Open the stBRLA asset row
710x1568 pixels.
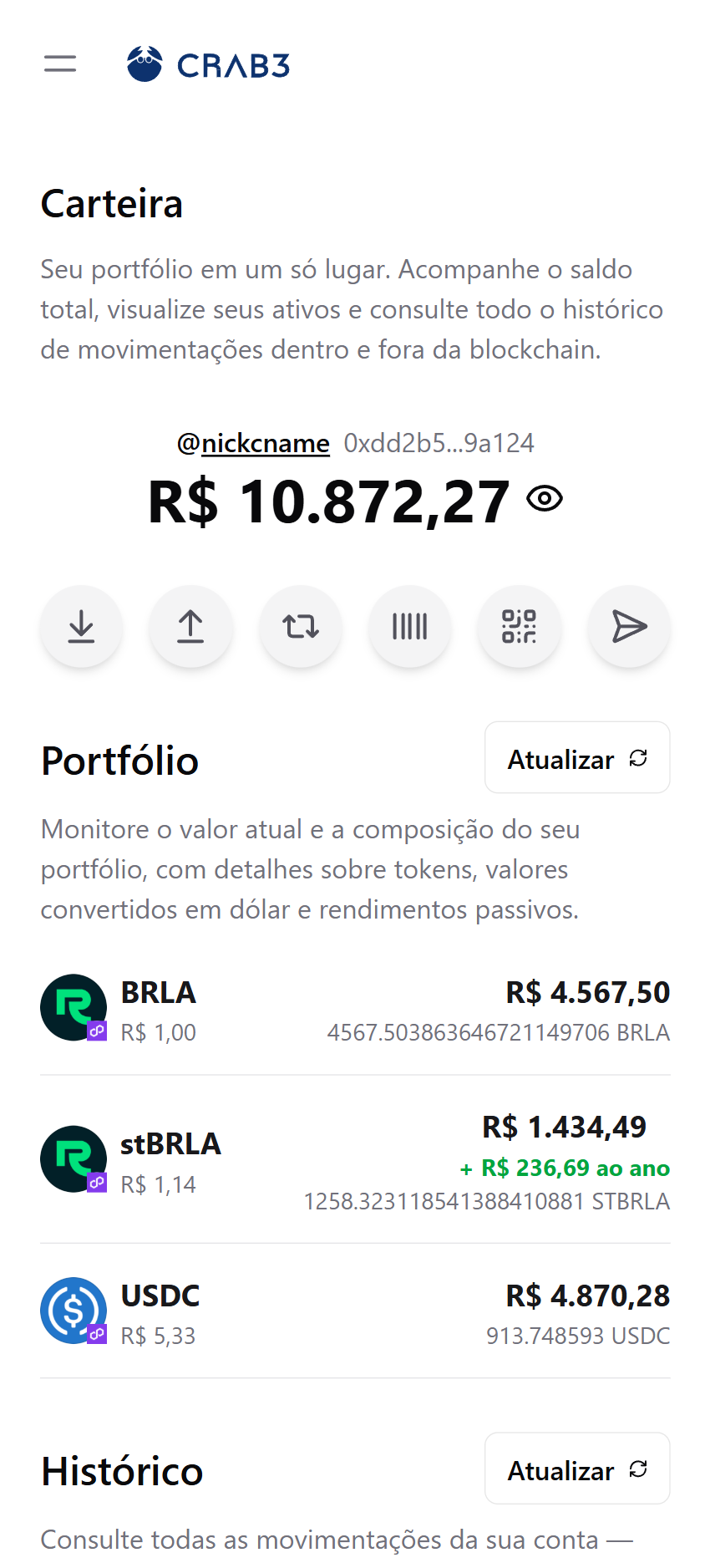click(355, 1160)
